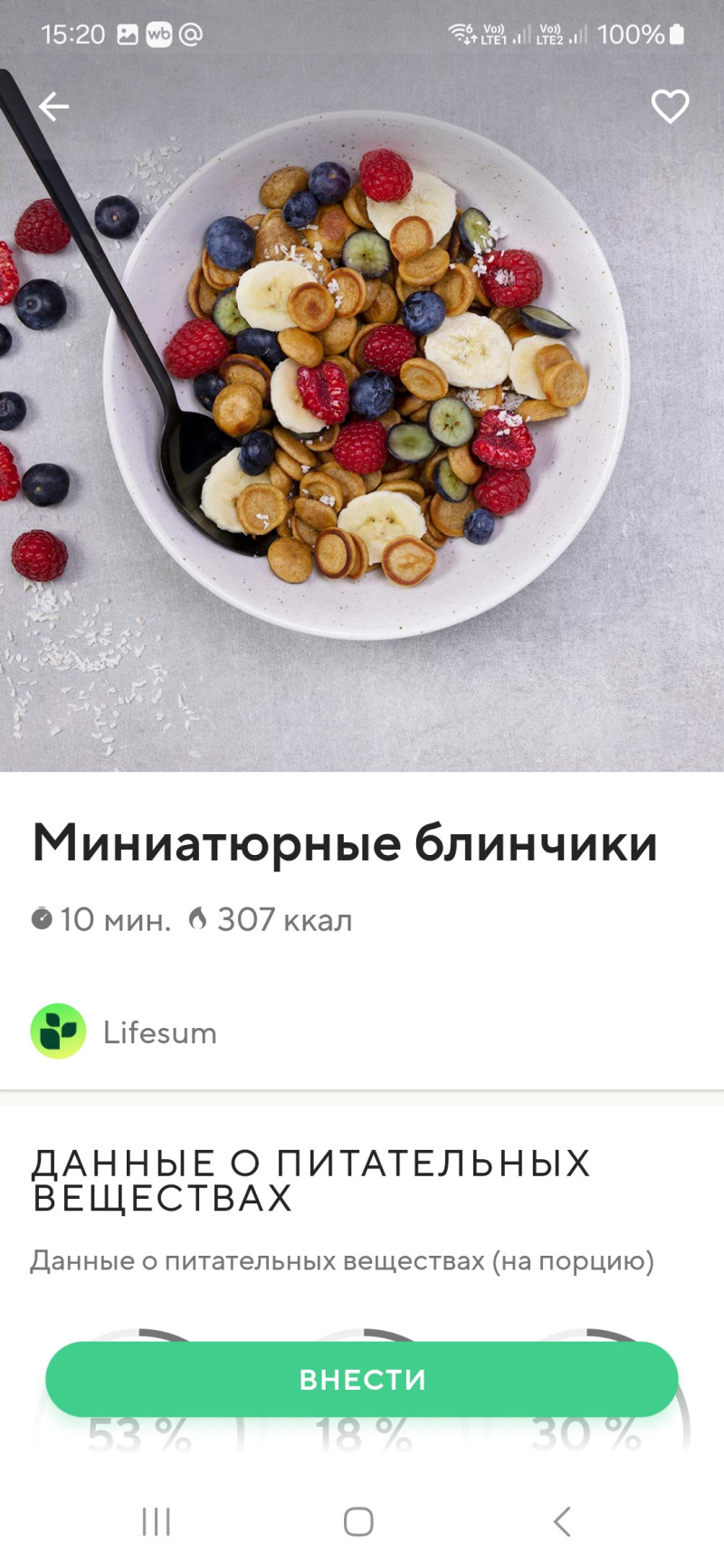Add recipe to favorites with heart icon

[x=670, y=107]
